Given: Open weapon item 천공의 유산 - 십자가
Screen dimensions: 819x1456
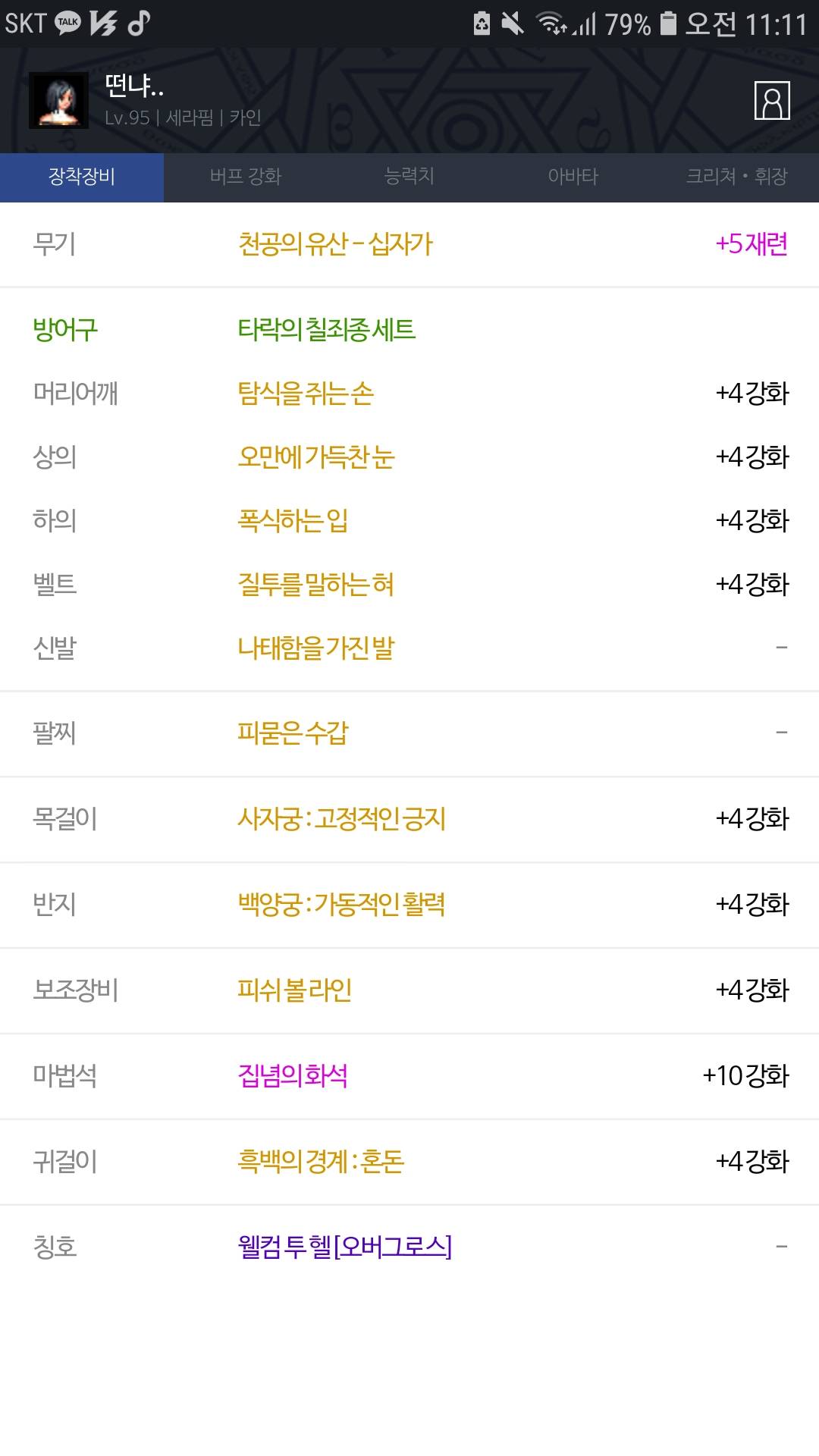Looking at the screenshot, I should [335, 244].
